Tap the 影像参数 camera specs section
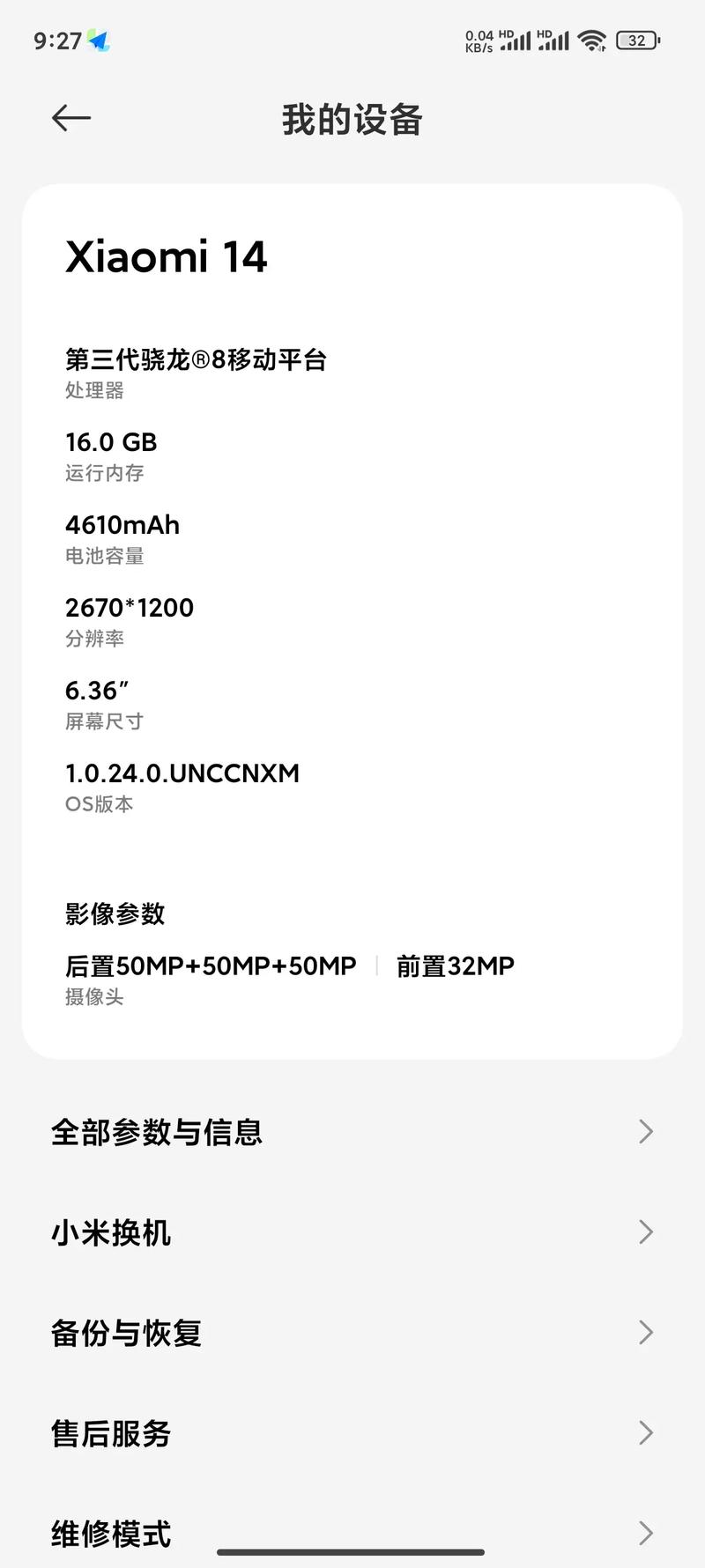Screen dimensions: 705x1568 [115, 914]
